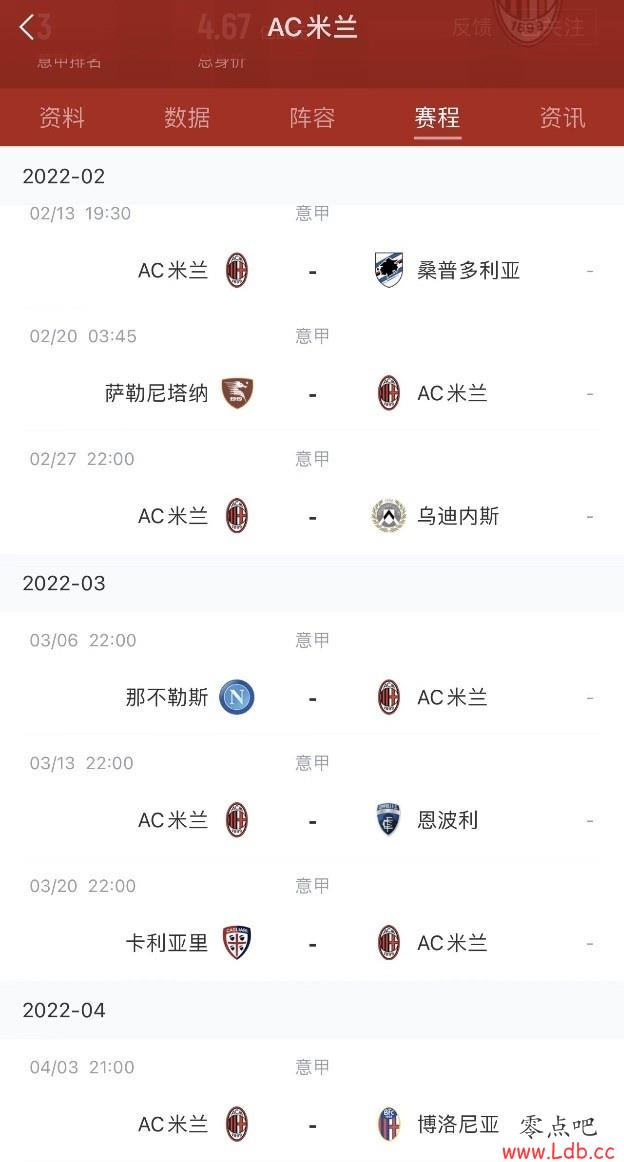Switch to the 数据 tab
624x1162 pixels.
pyautogui.click(x=187, y=118)
